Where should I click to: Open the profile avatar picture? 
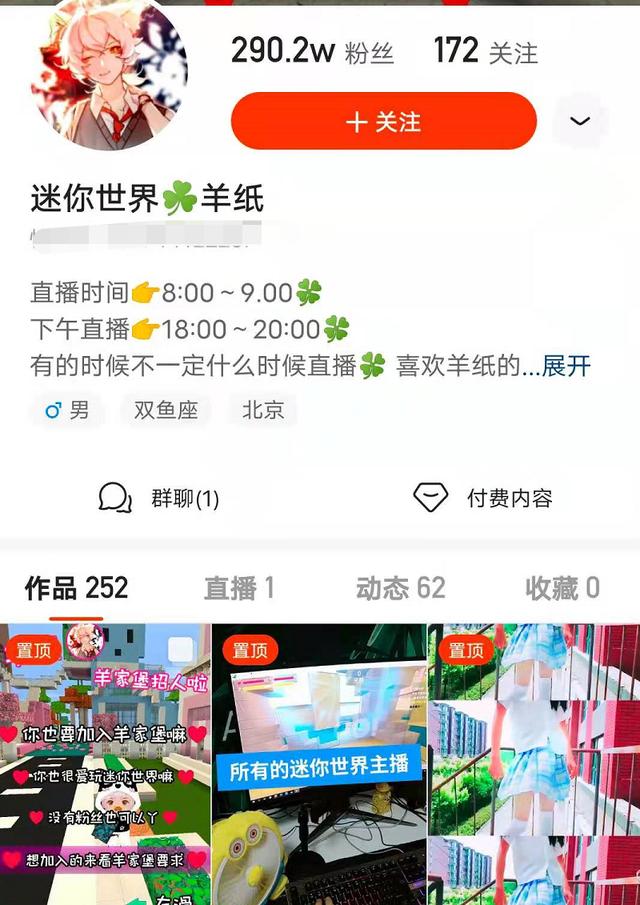point(110,70)
